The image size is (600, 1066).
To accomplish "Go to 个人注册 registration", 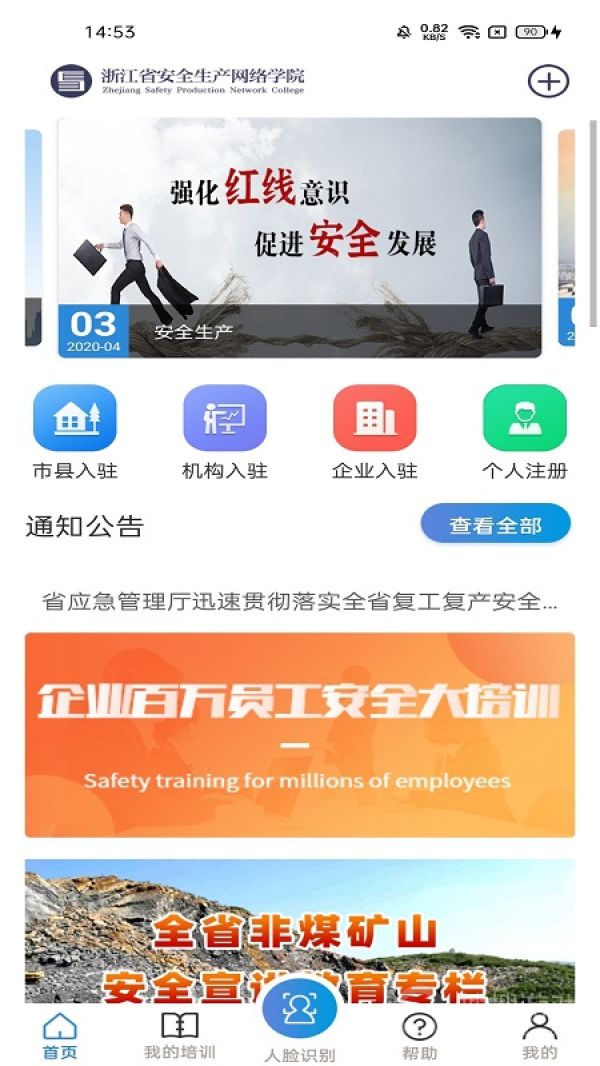I will 524,432.
